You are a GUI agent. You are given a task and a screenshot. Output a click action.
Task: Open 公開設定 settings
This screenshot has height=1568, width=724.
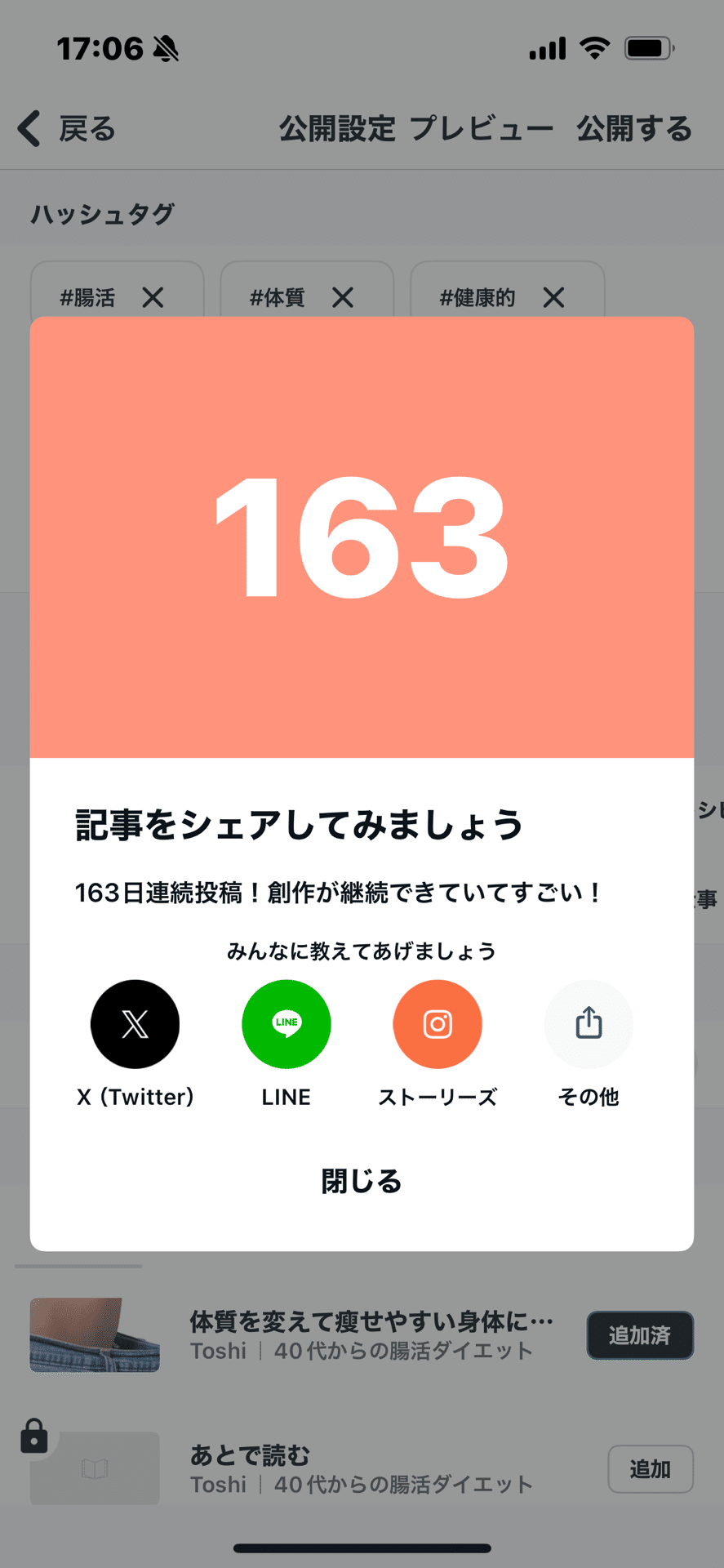coord(337,128)
